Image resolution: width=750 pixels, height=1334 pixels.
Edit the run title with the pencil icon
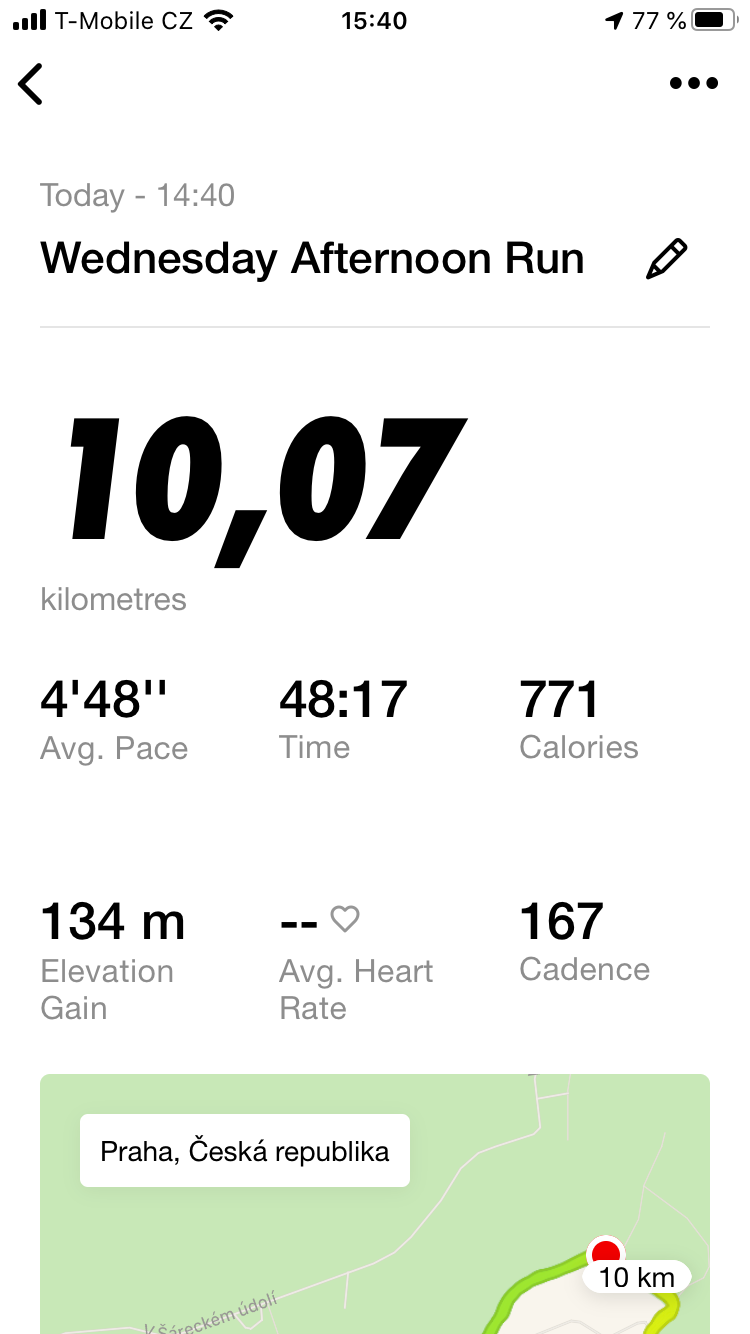(667, 259)
